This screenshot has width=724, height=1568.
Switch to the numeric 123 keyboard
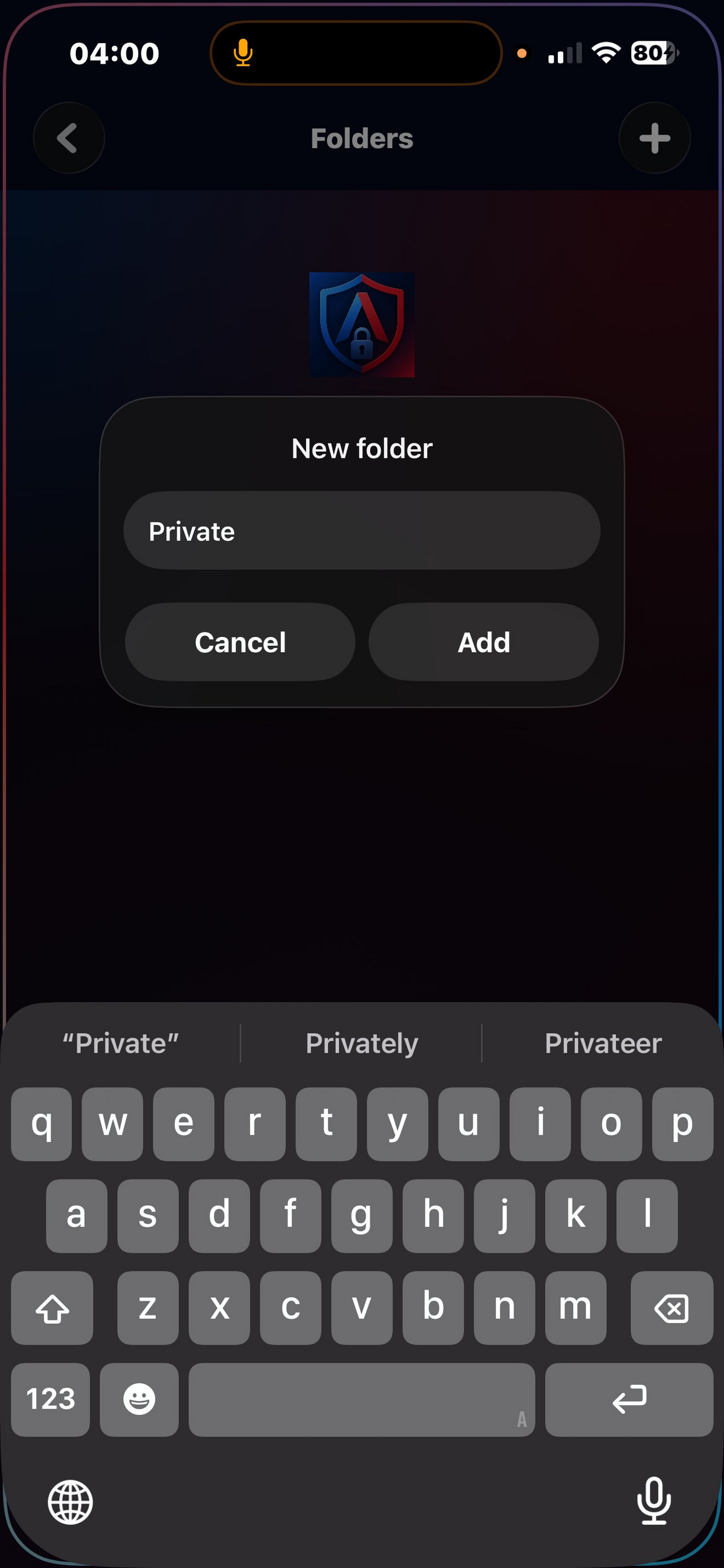[51, 1401]
